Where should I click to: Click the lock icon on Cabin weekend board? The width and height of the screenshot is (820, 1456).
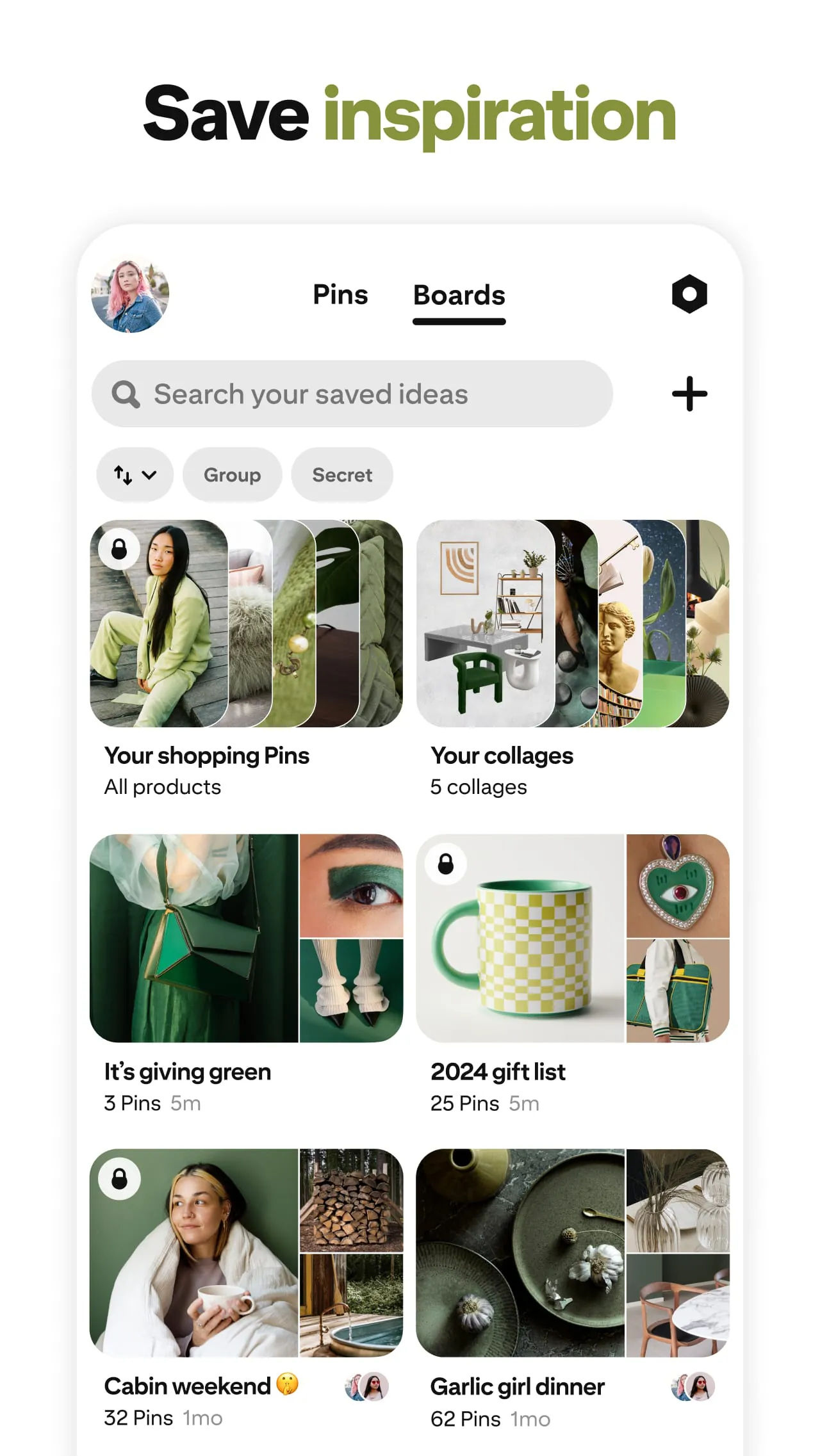(x=119, y=1178)
